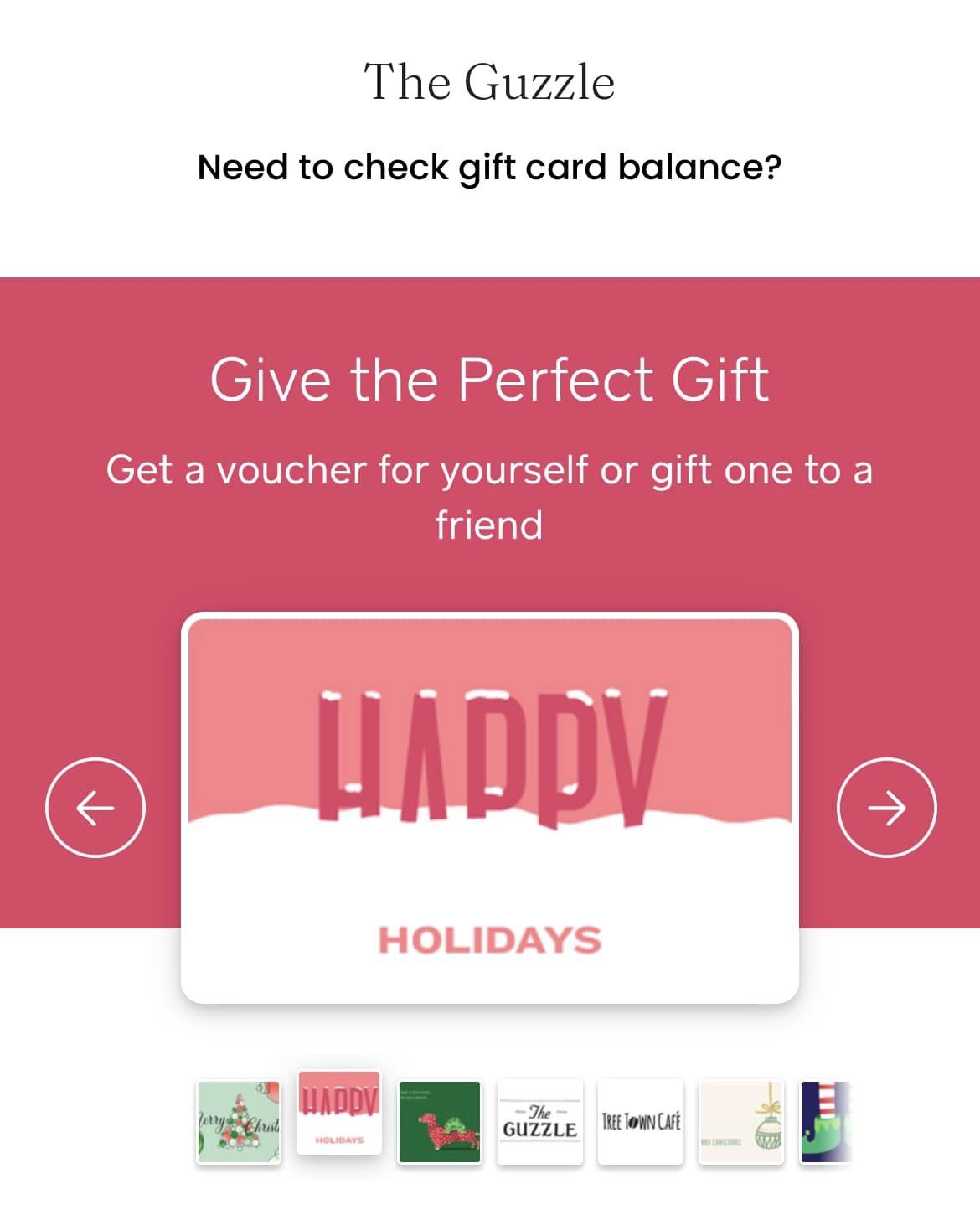
Task: Select the Tree Town Café card thumbnail
Action: pos(641,1122)
